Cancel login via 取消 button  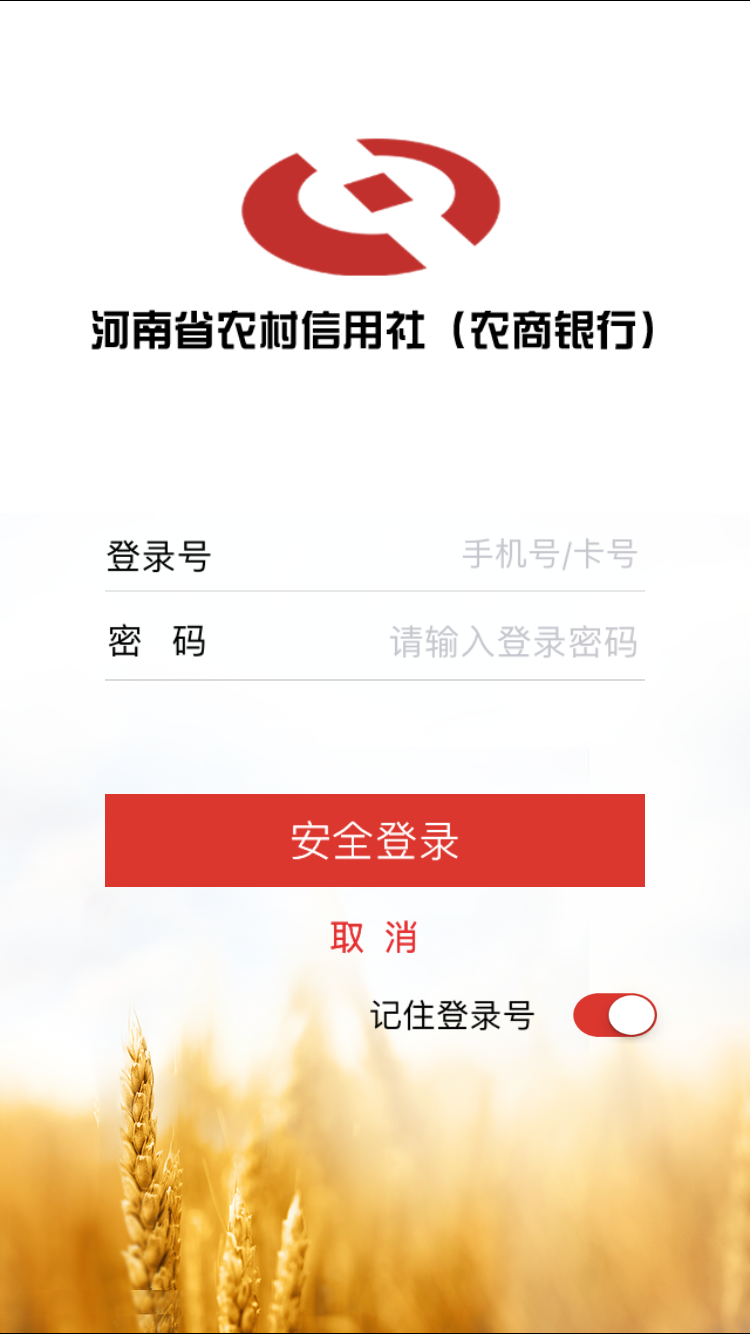374,937
